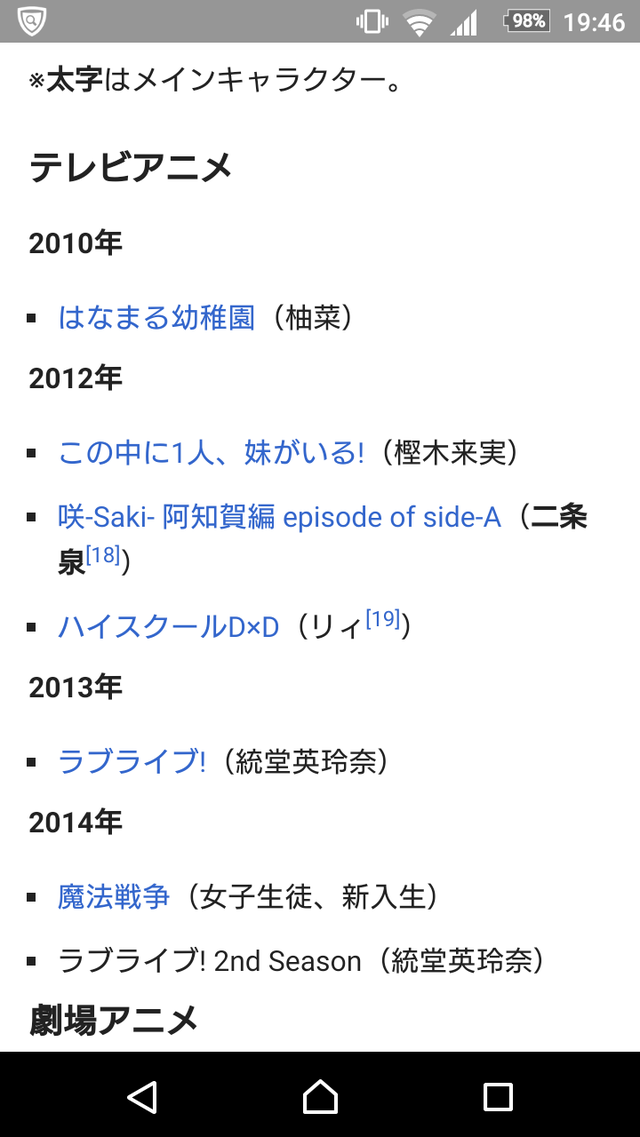Image resolution: width=640 pixels, height=1137 pixels.
Task: Open the recent apps view
Action: [498, 1096]
